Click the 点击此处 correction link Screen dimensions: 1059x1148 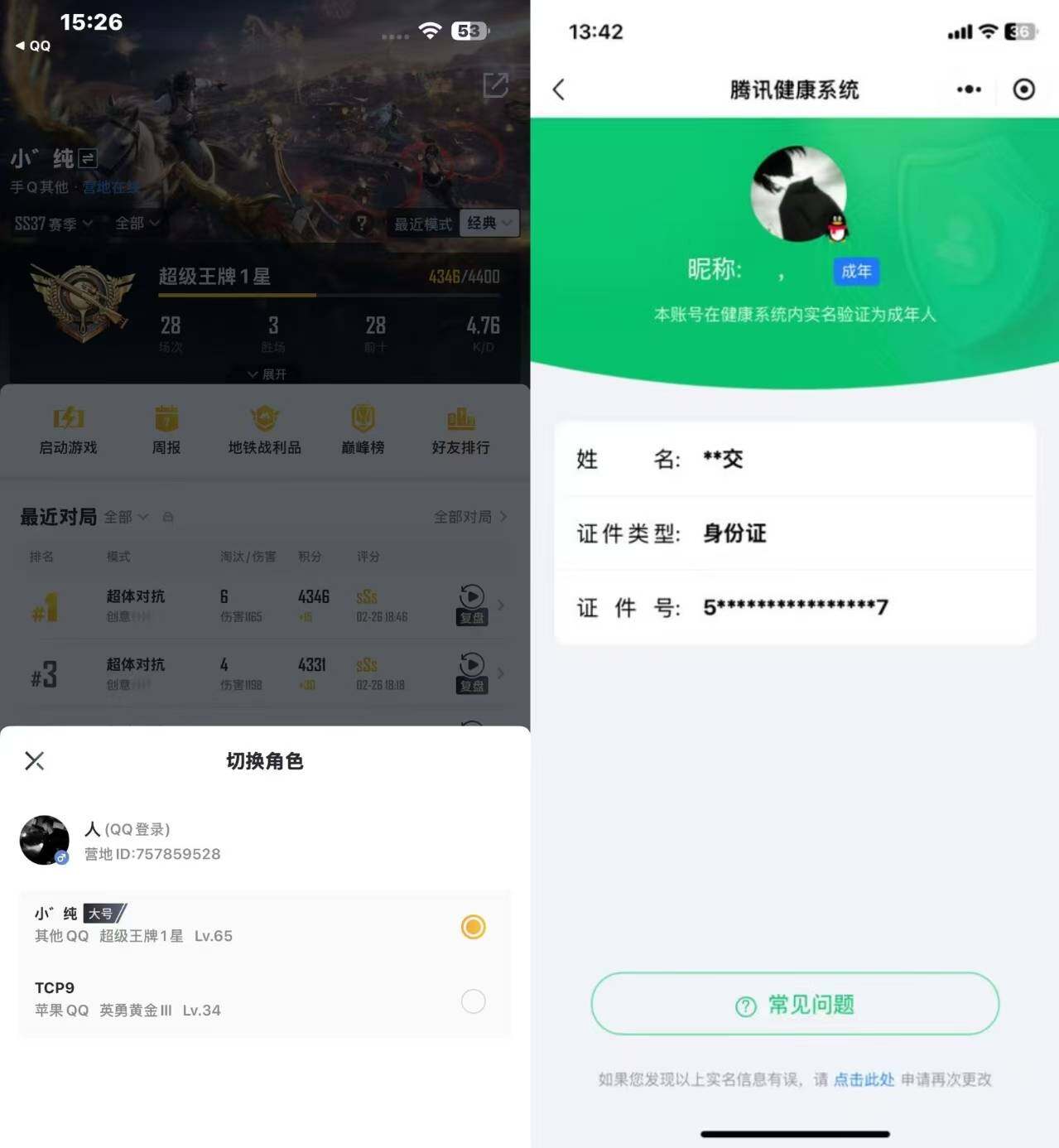(864, 1079)
